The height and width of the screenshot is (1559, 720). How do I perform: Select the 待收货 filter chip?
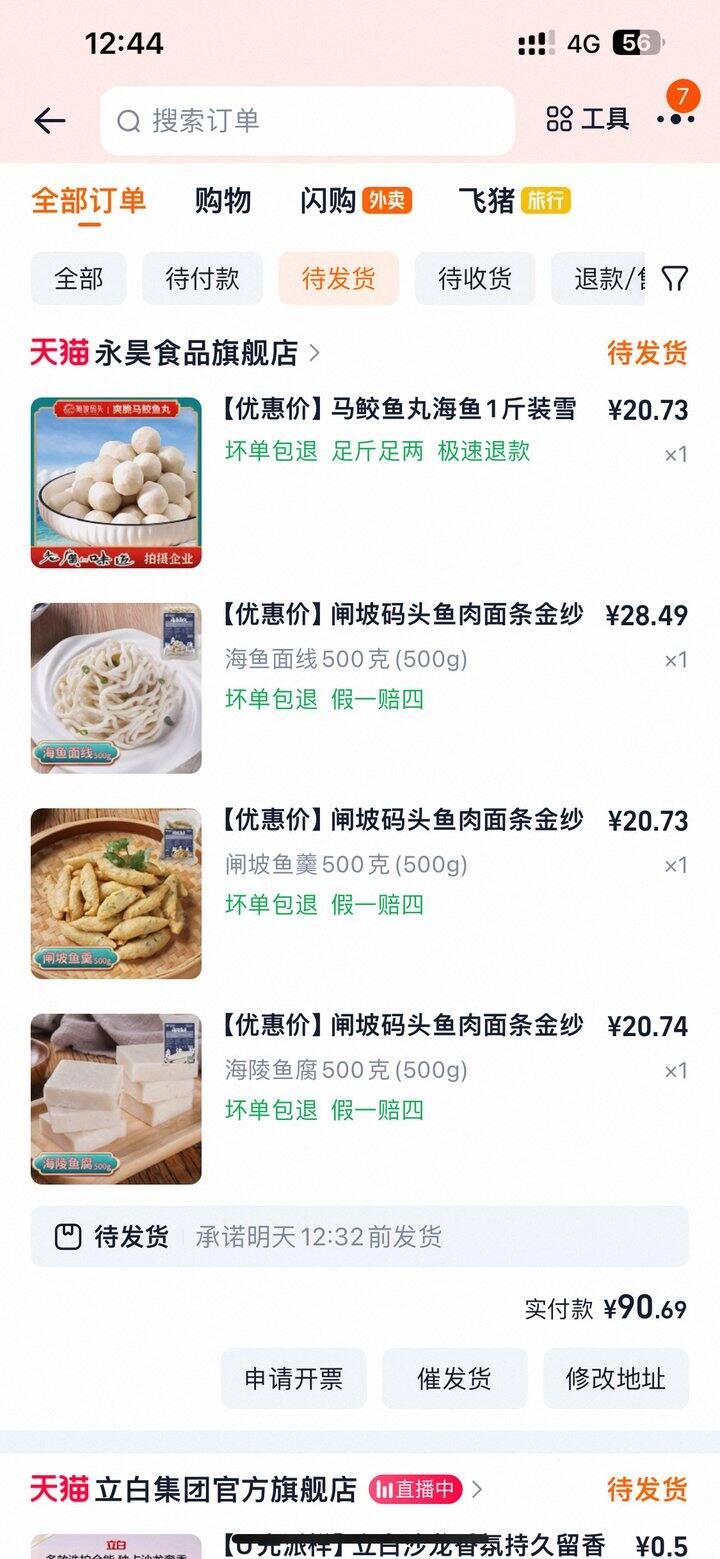click(x=474, y=280)
